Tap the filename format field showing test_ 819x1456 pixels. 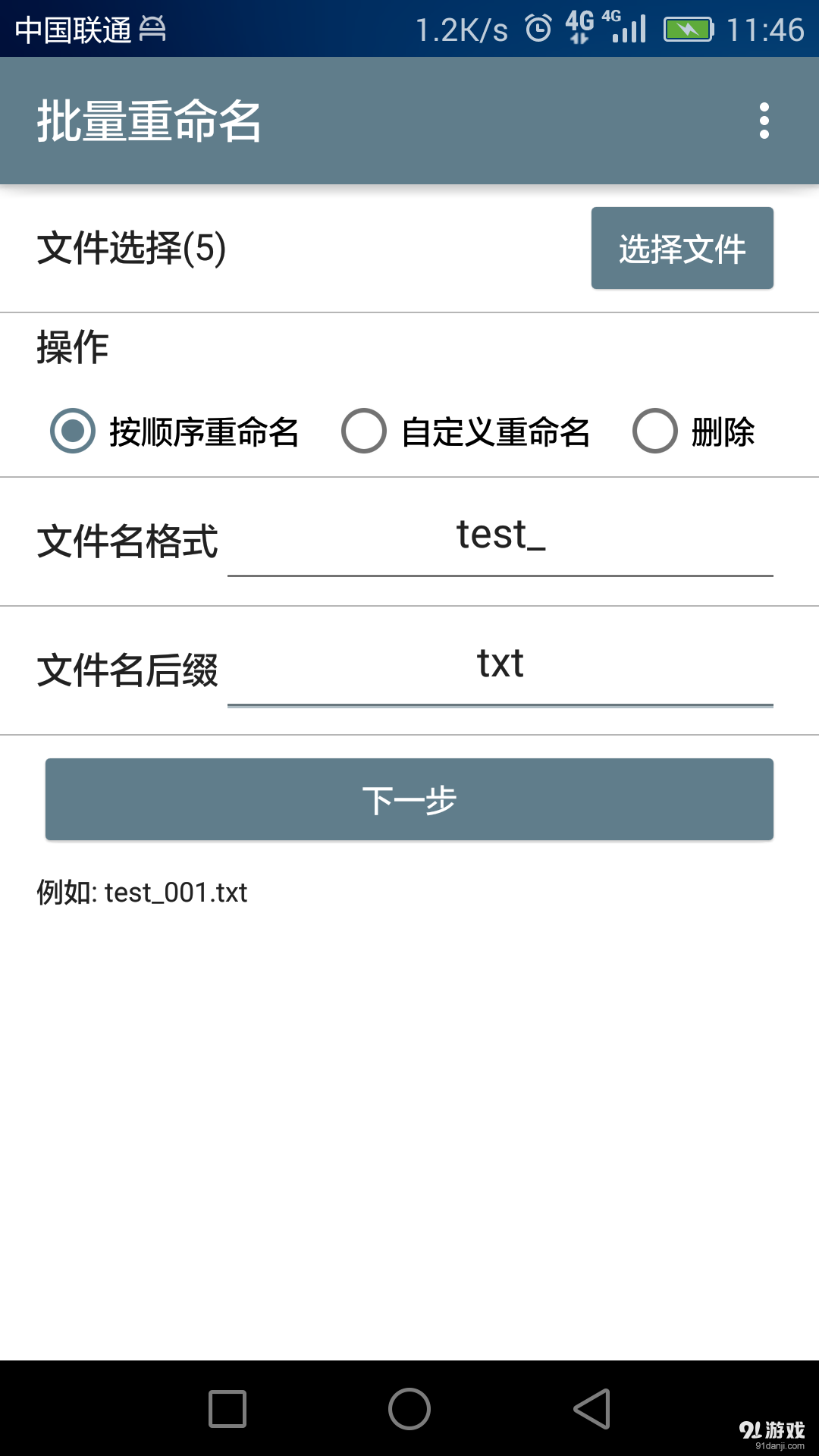500,540
